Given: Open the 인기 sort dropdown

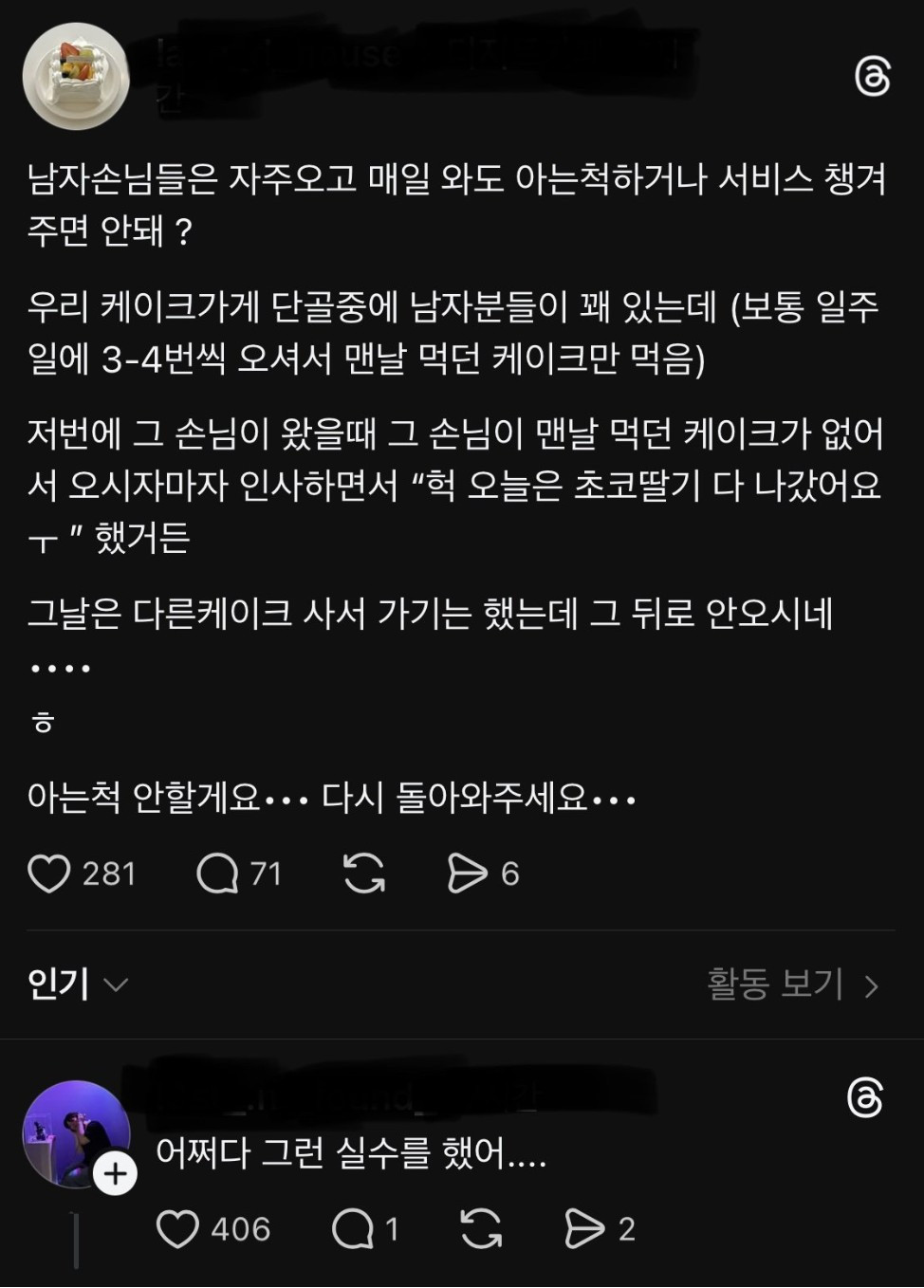Looking at the screenshot, I should (x=78, y=984).
